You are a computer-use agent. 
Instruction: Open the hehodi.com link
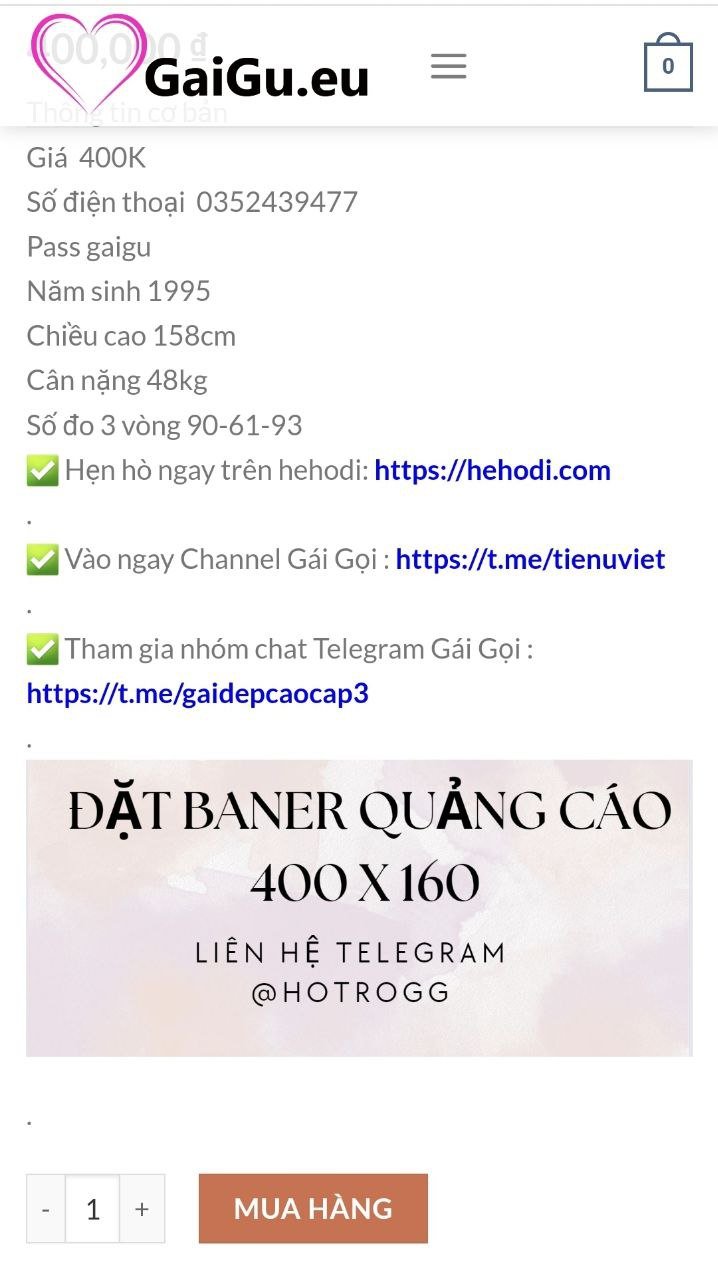[x=492, y=470]
